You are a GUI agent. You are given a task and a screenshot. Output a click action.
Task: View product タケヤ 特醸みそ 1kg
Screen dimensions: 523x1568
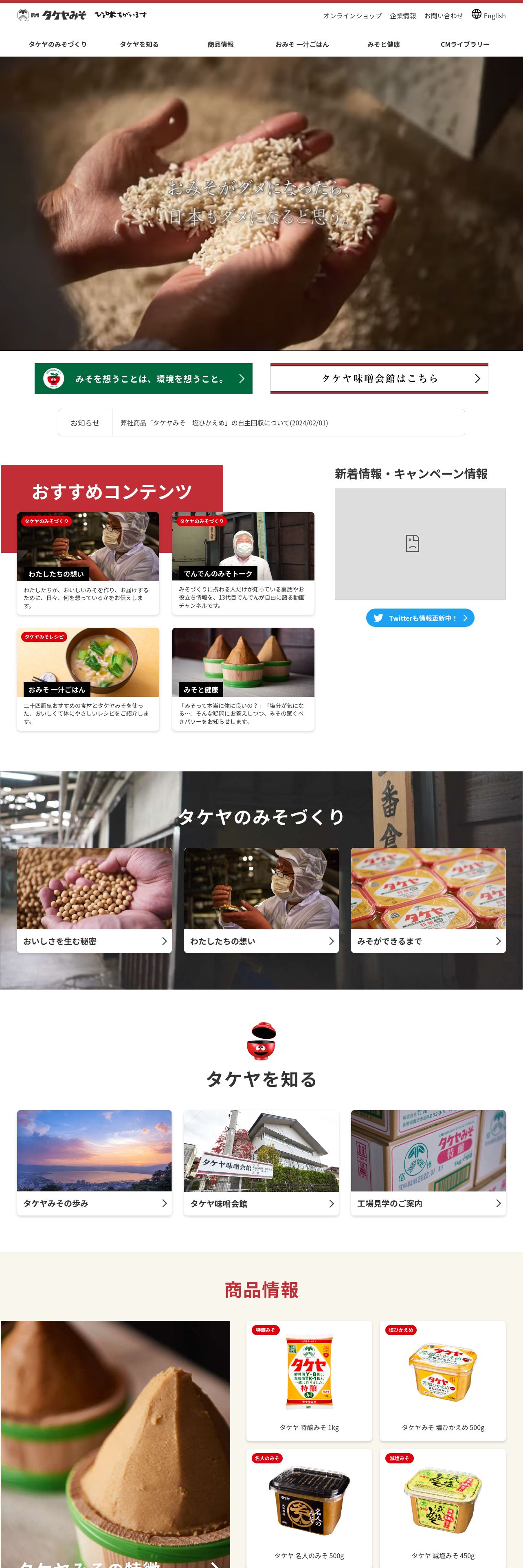click(309, 1380)
